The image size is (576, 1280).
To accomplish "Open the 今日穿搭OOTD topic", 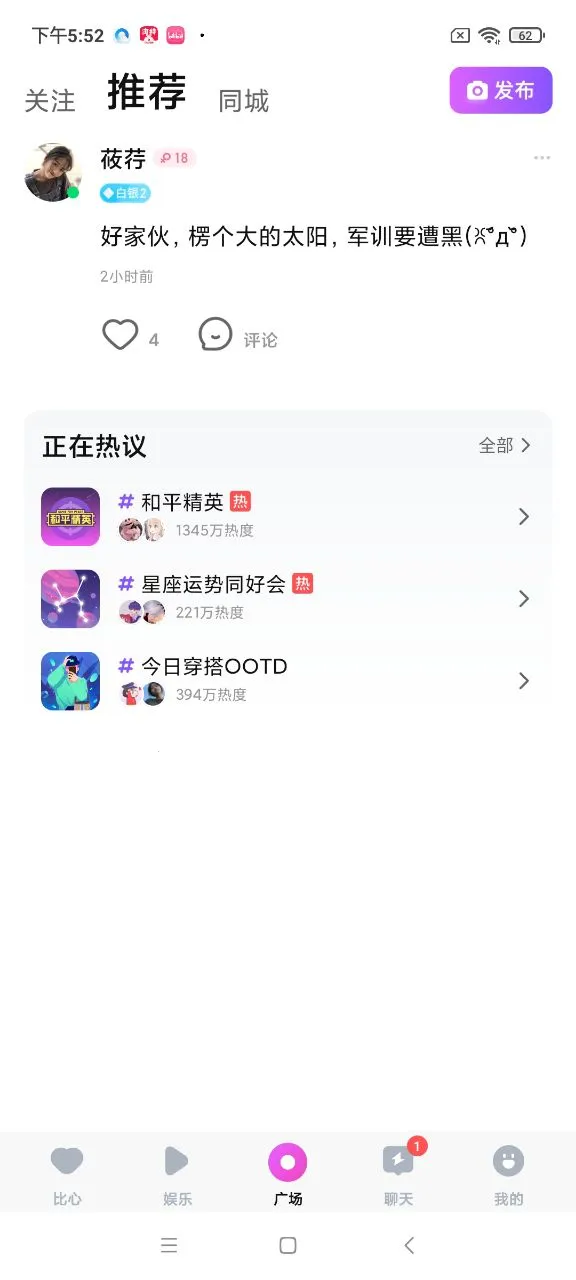I will (x=288, y=680).
